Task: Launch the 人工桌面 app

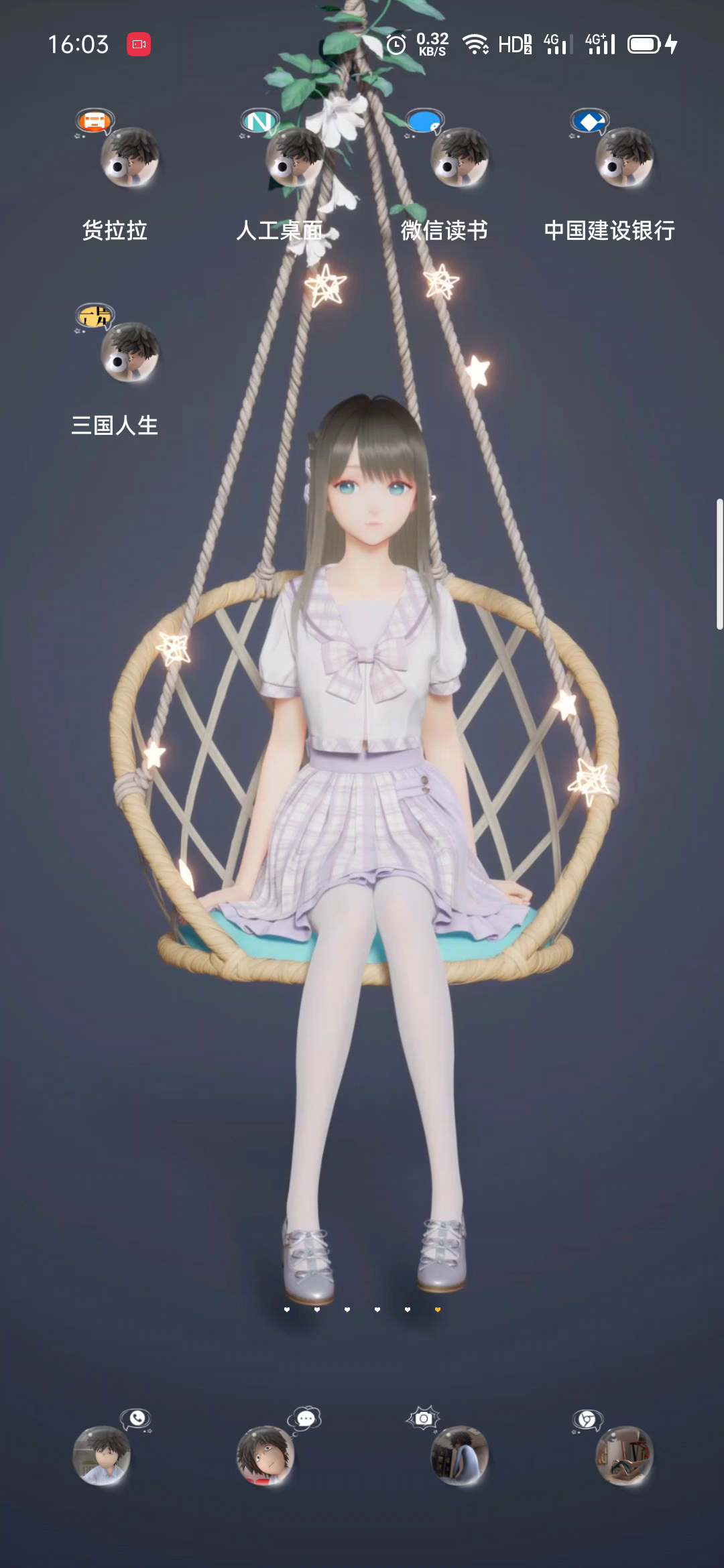Action: (280, 150)
